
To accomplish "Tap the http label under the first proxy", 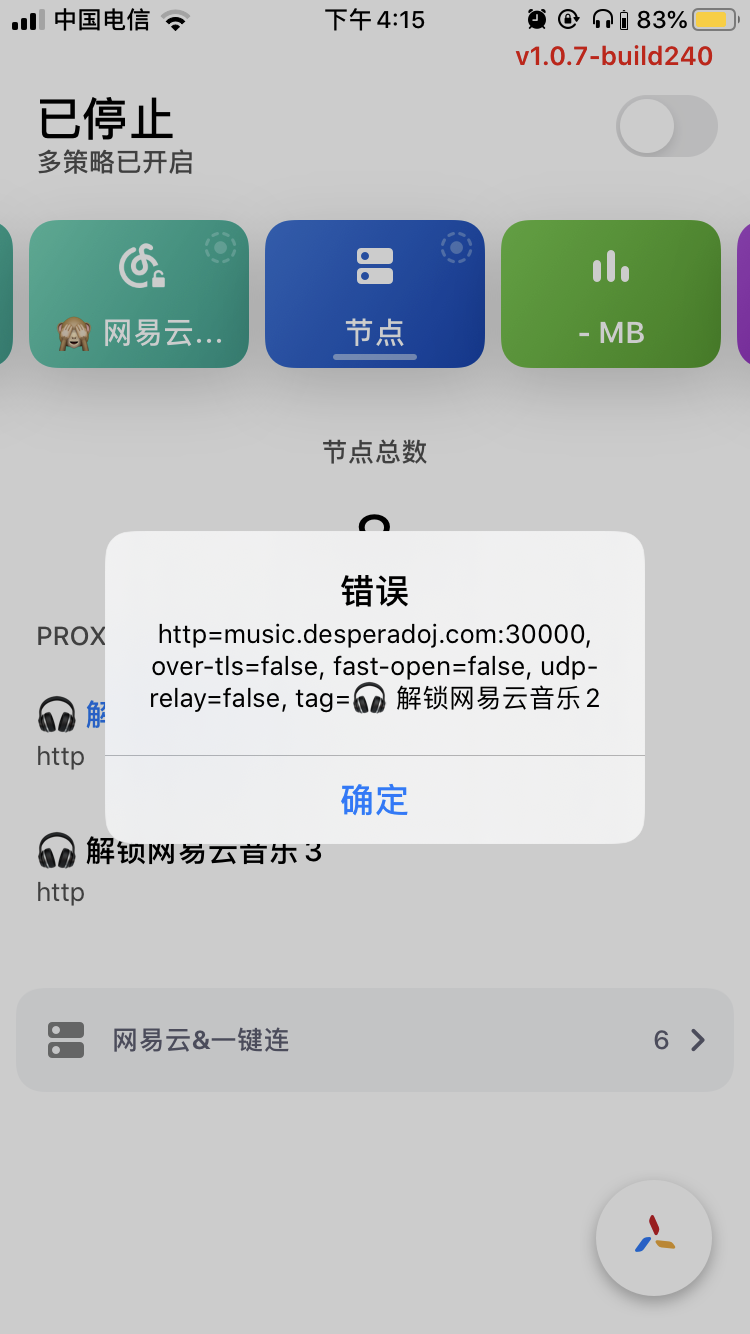I will tap(60, 757).
